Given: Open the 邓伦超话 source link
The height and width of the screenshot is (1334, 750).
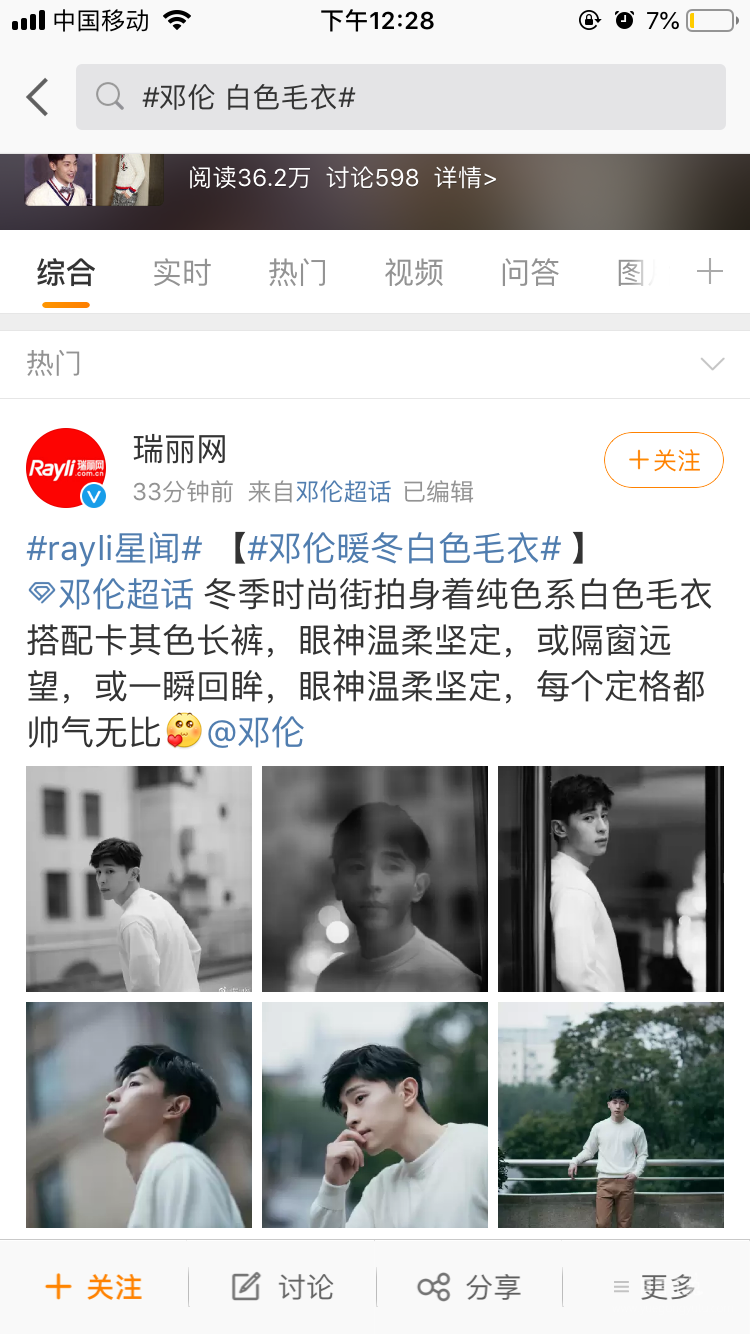Looking at the screenshot, I should click(343, 492).
